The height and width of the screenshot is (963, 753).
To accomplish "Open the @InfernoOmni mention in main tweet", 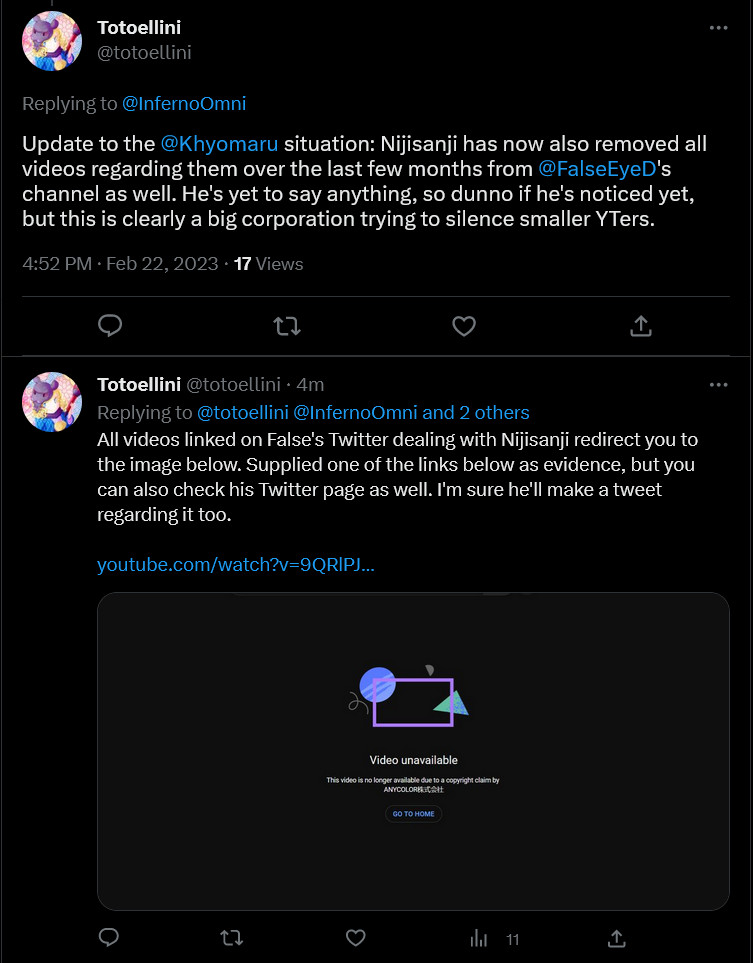I will click(x=183, y=103).
